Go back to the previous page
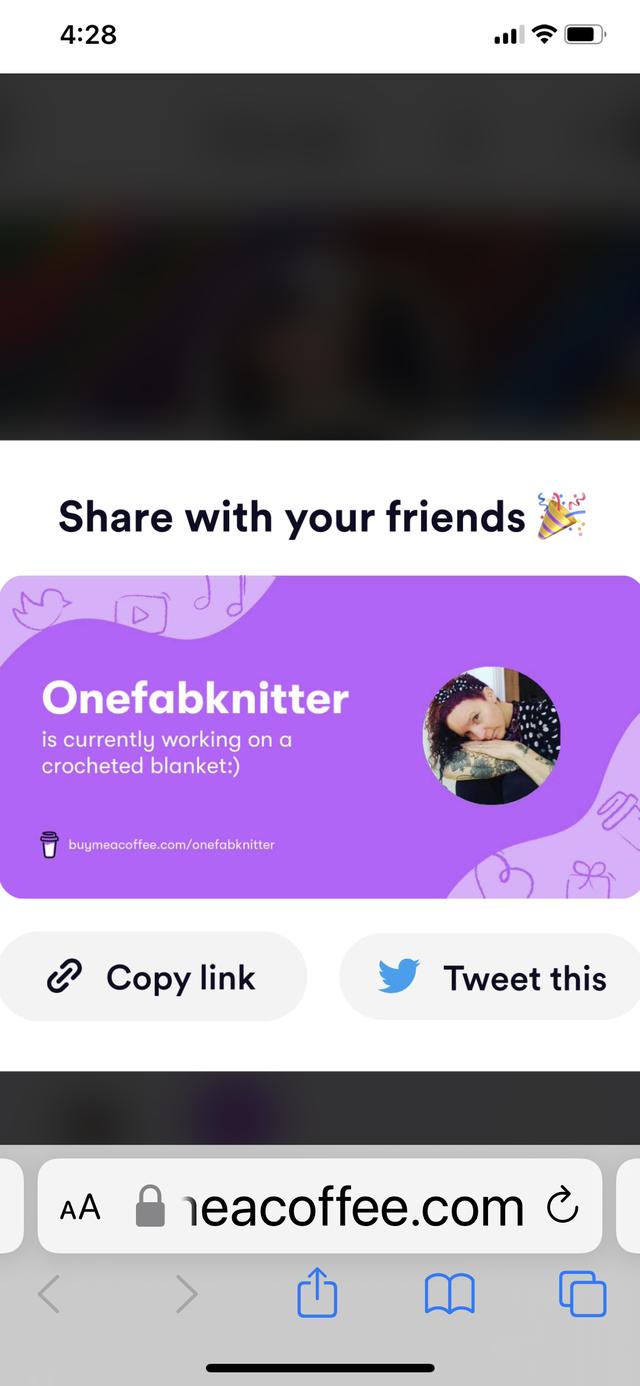Image resolution: width=640 pixels, height=1386 pixels. point(49,1294)
